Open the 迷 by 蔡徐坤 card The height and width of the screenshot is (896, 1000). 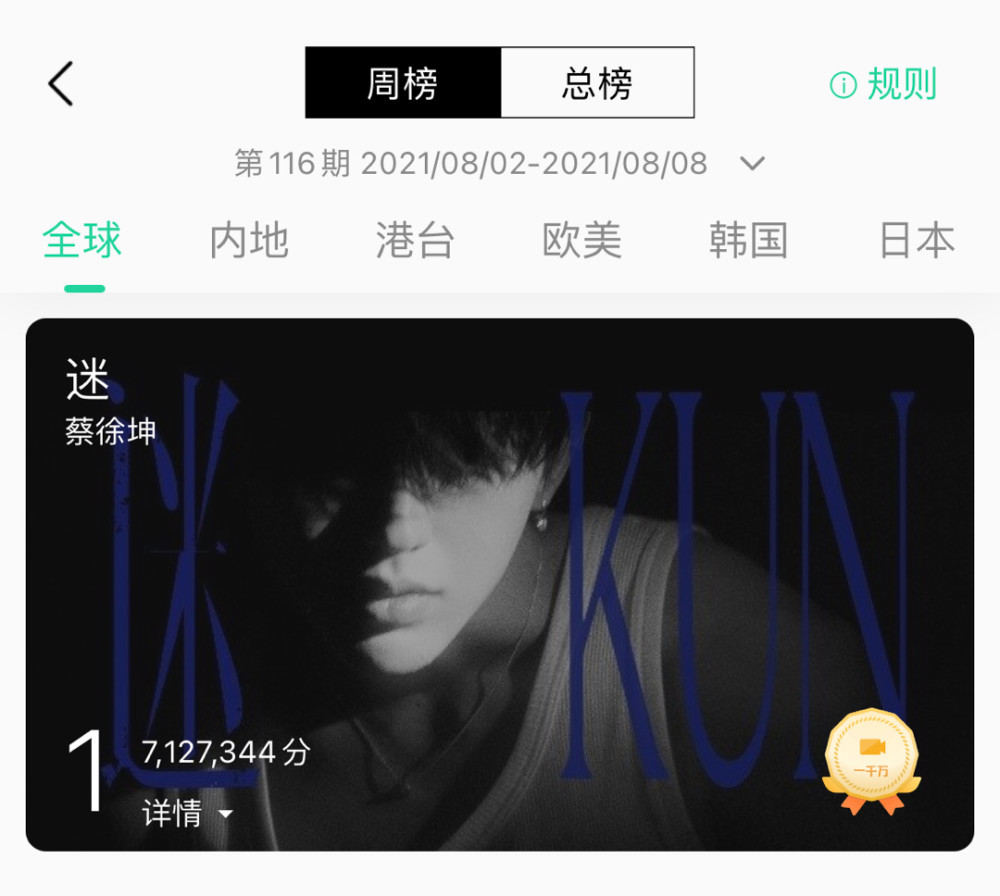pos(500,560)
